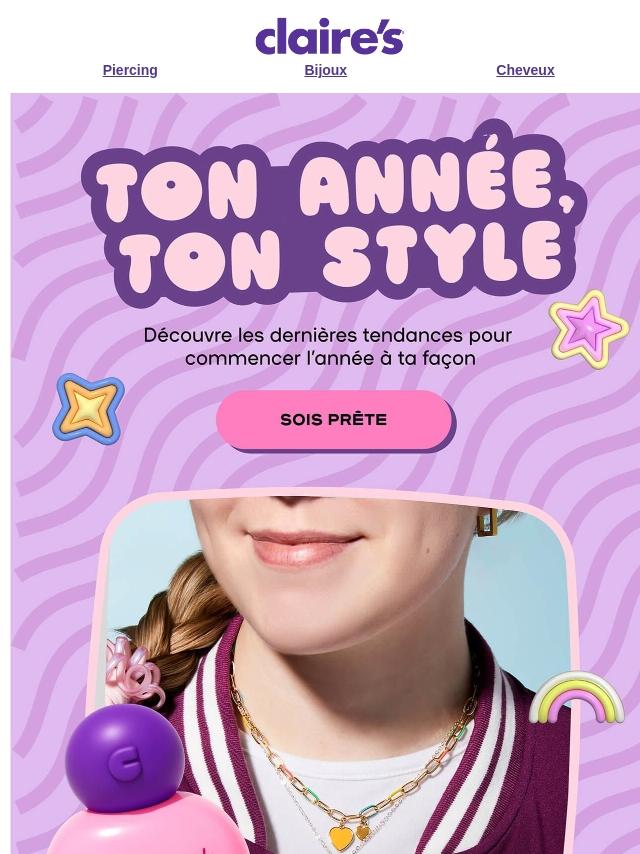Open the Piercing link

pos(130,70)
